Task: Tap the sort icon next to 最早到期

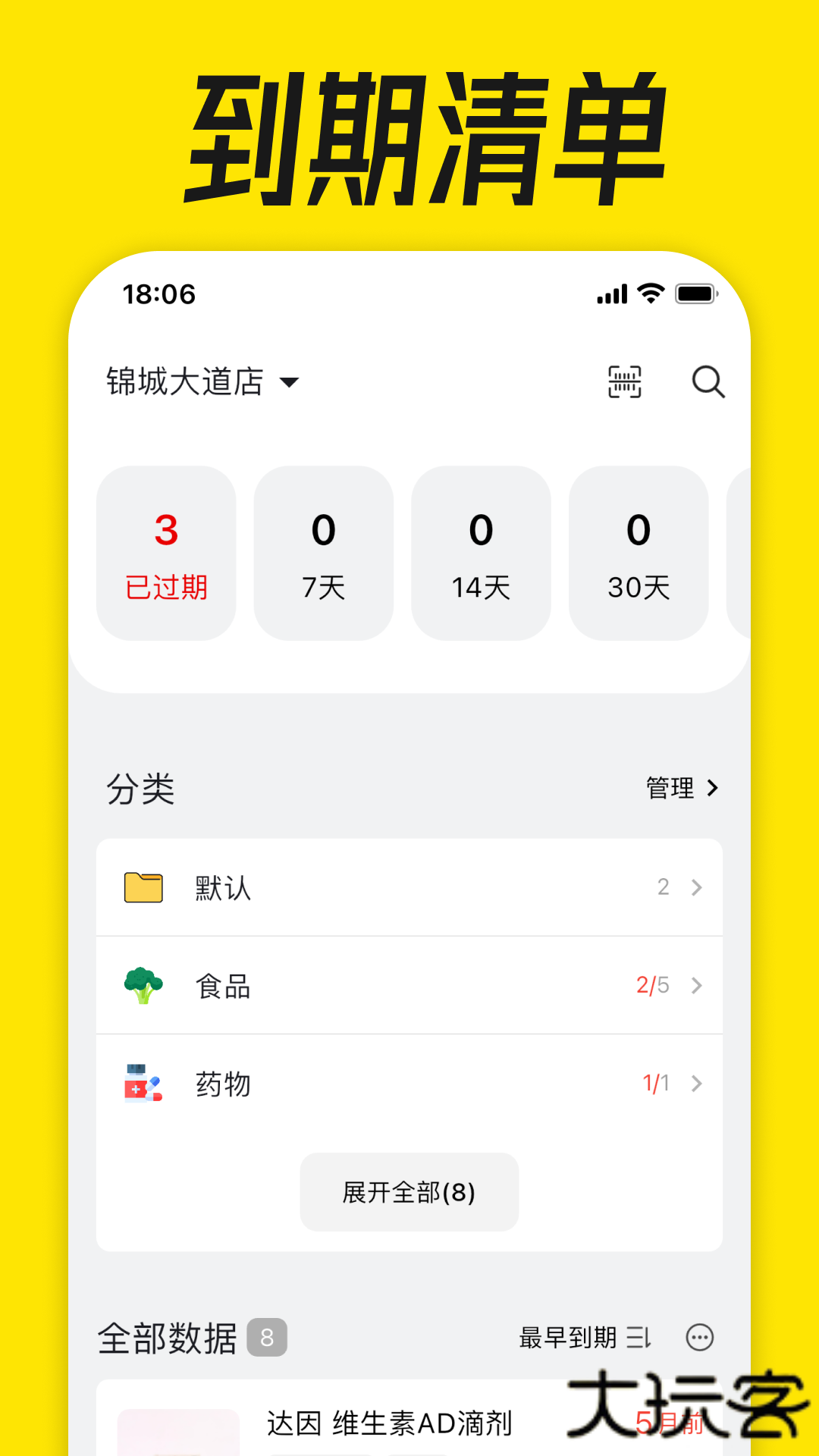Action: (x=639, y=1338)
